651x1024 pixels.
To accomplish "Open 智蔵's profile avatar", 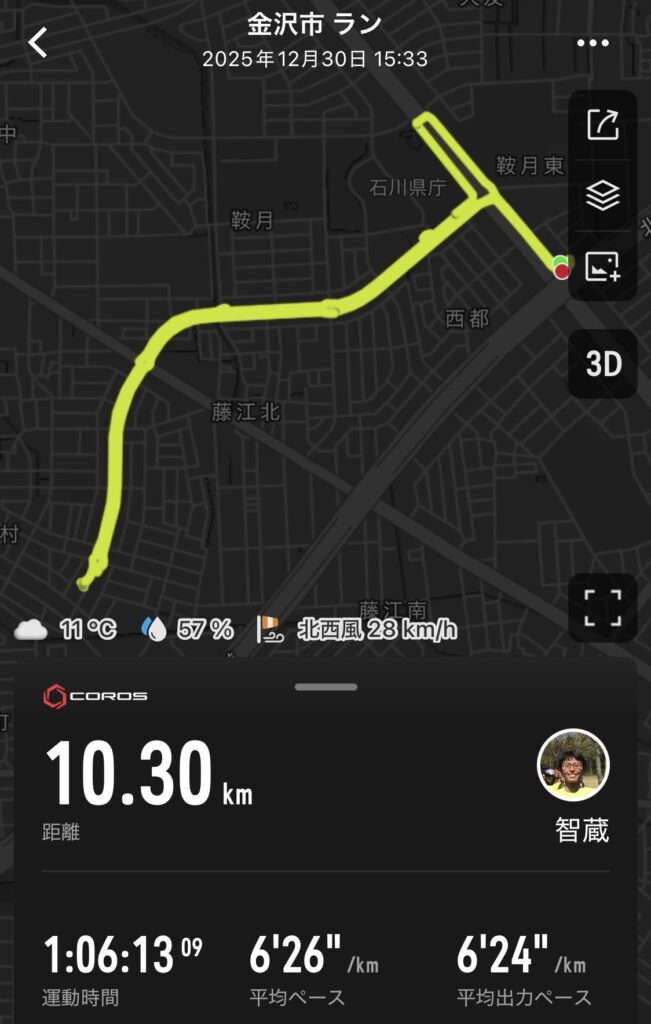I will coord(574,765).
